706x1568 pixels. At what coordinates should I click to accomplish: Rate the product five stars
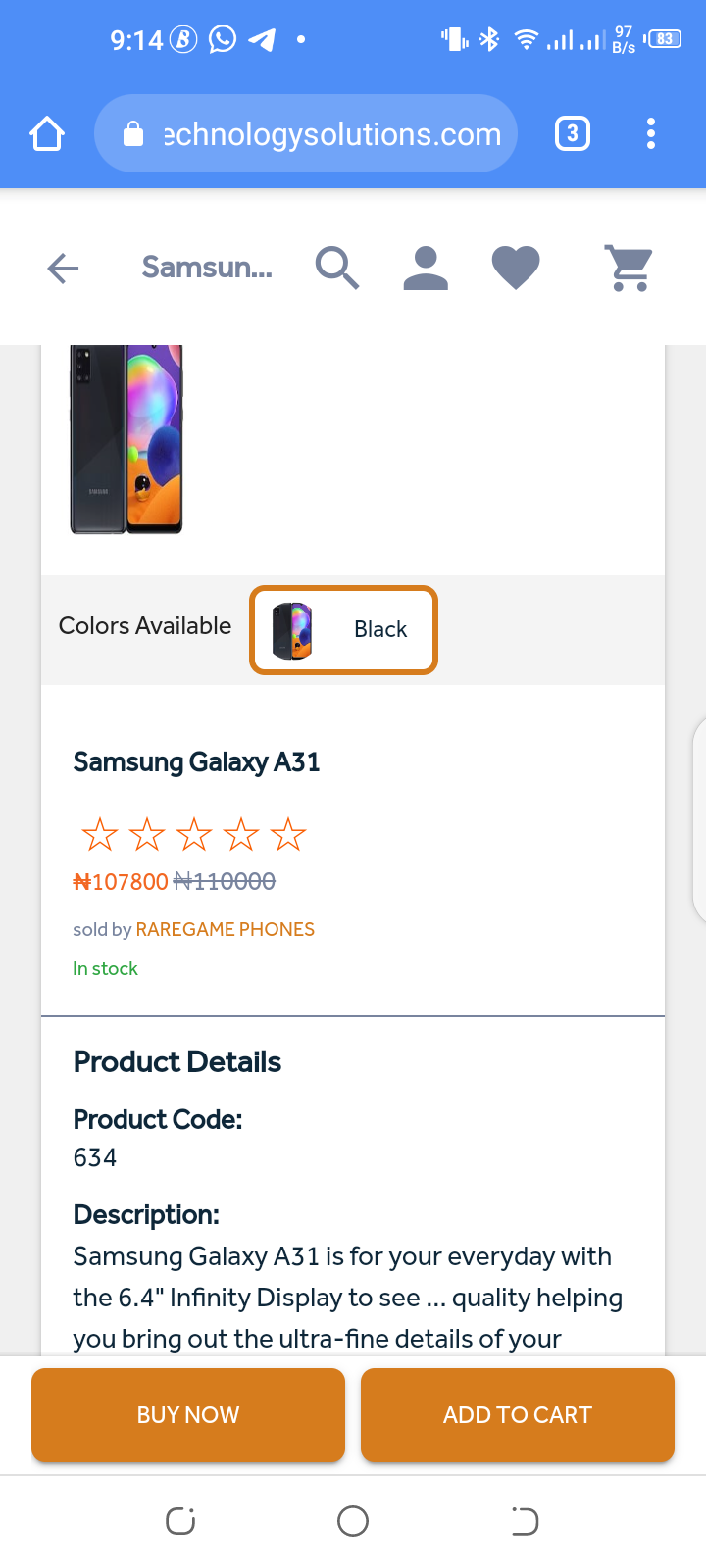point(288,835)
